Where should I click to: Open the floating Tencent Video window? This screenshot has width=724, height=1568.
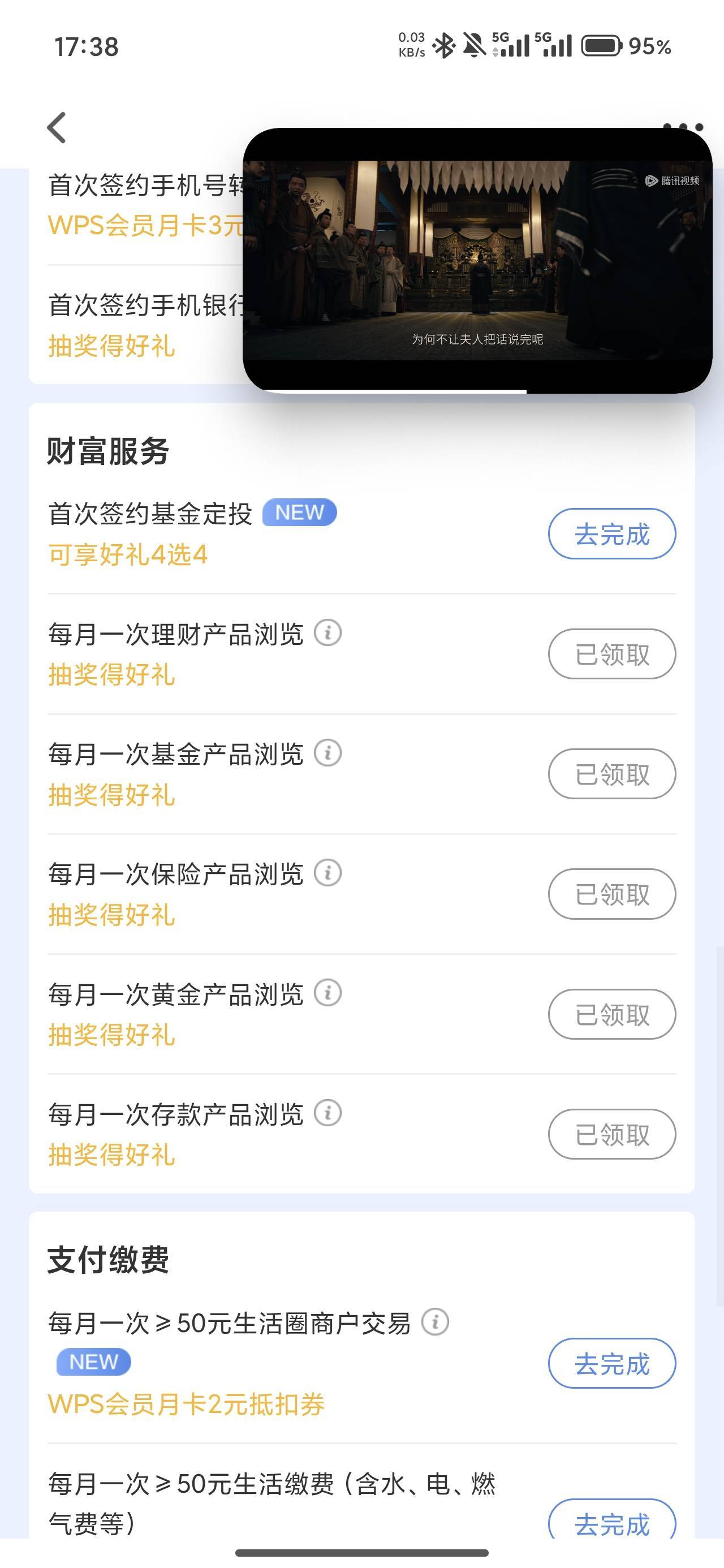click(x=477, y=261)
